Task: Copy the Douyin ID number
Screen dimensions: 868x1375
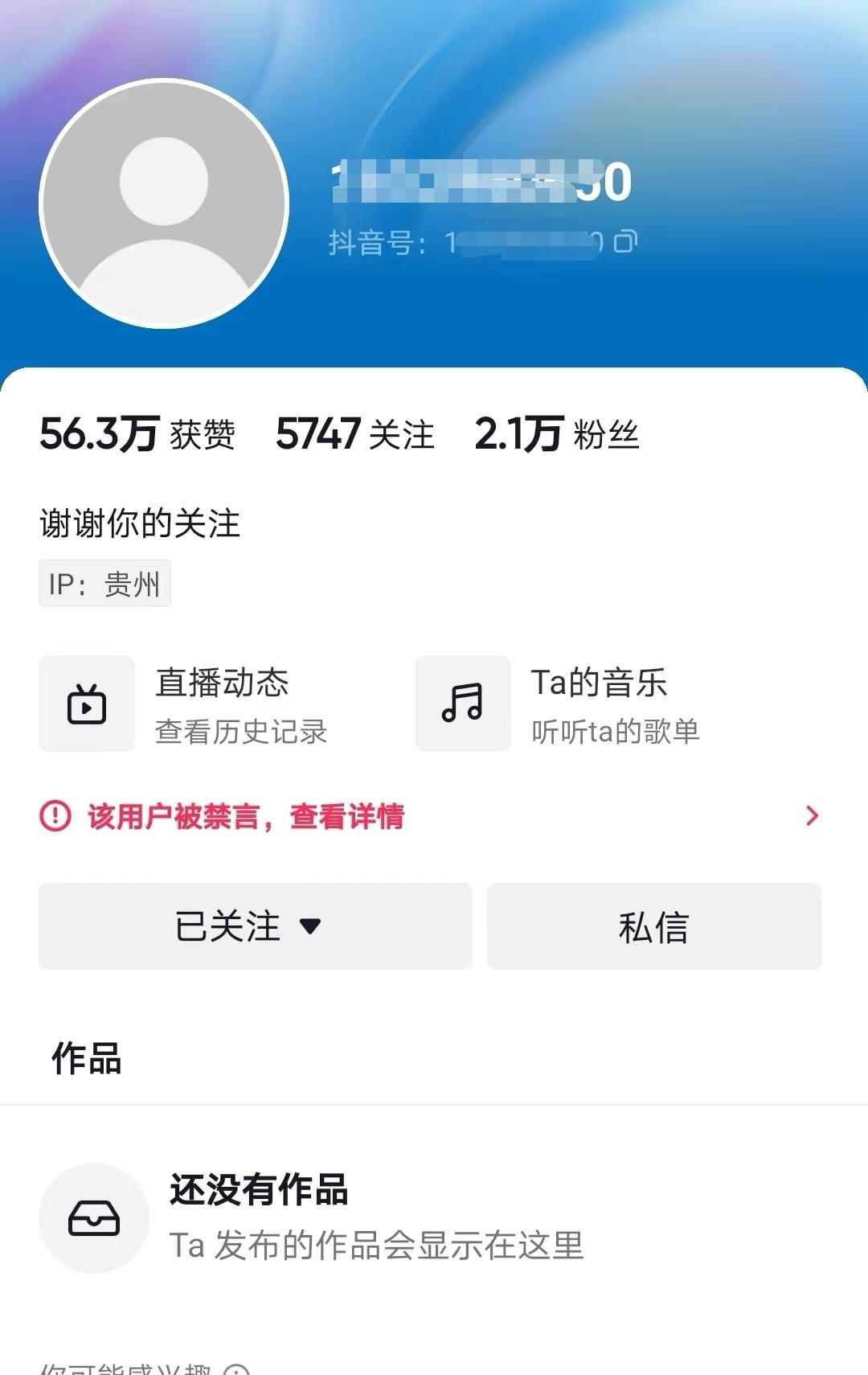Action: point(625,241)
